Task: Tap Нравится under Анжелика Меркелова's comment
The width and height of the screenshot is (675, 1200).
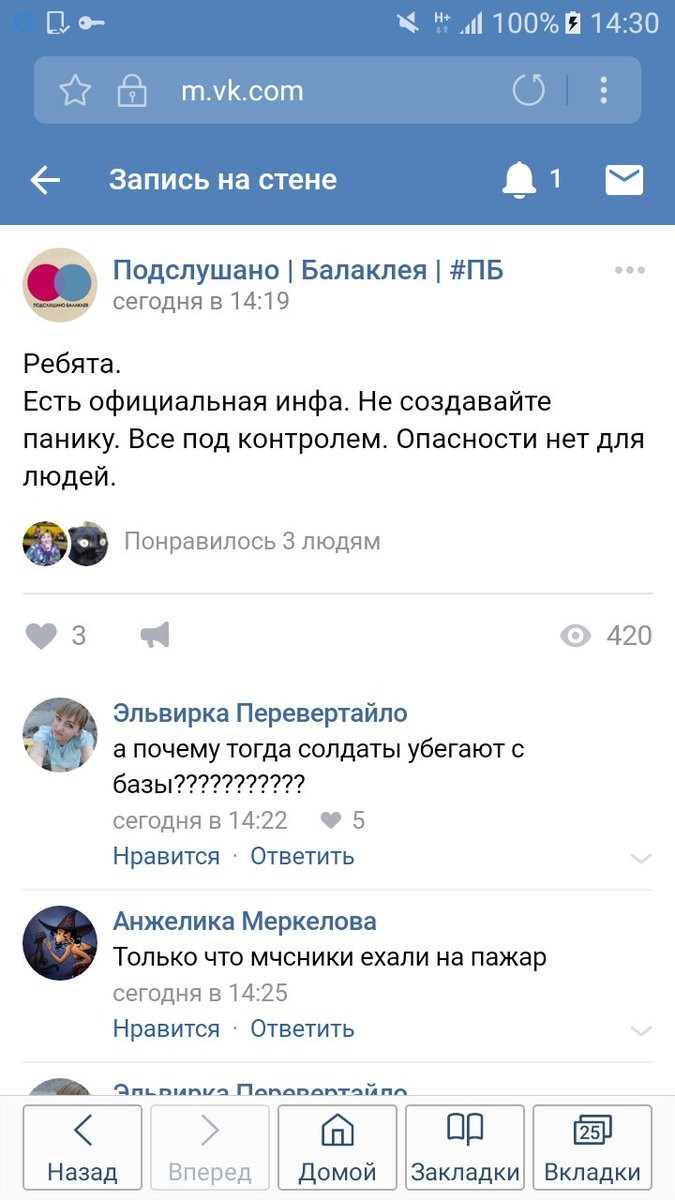Action: (166, 1029)
